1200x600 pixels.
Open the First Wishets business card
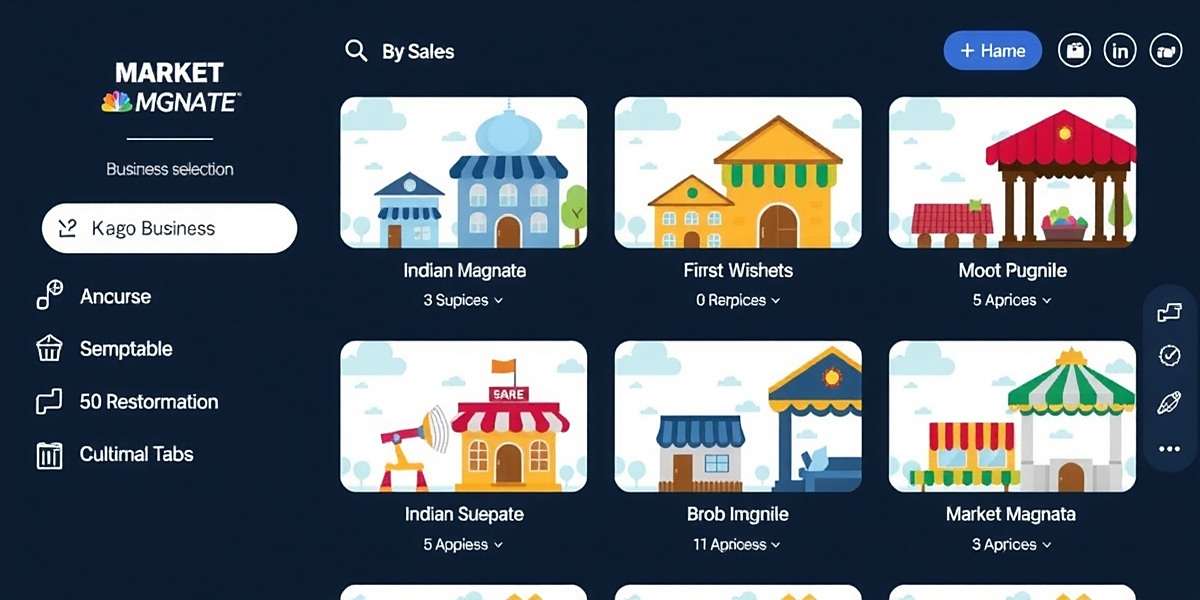click(738, 172)
